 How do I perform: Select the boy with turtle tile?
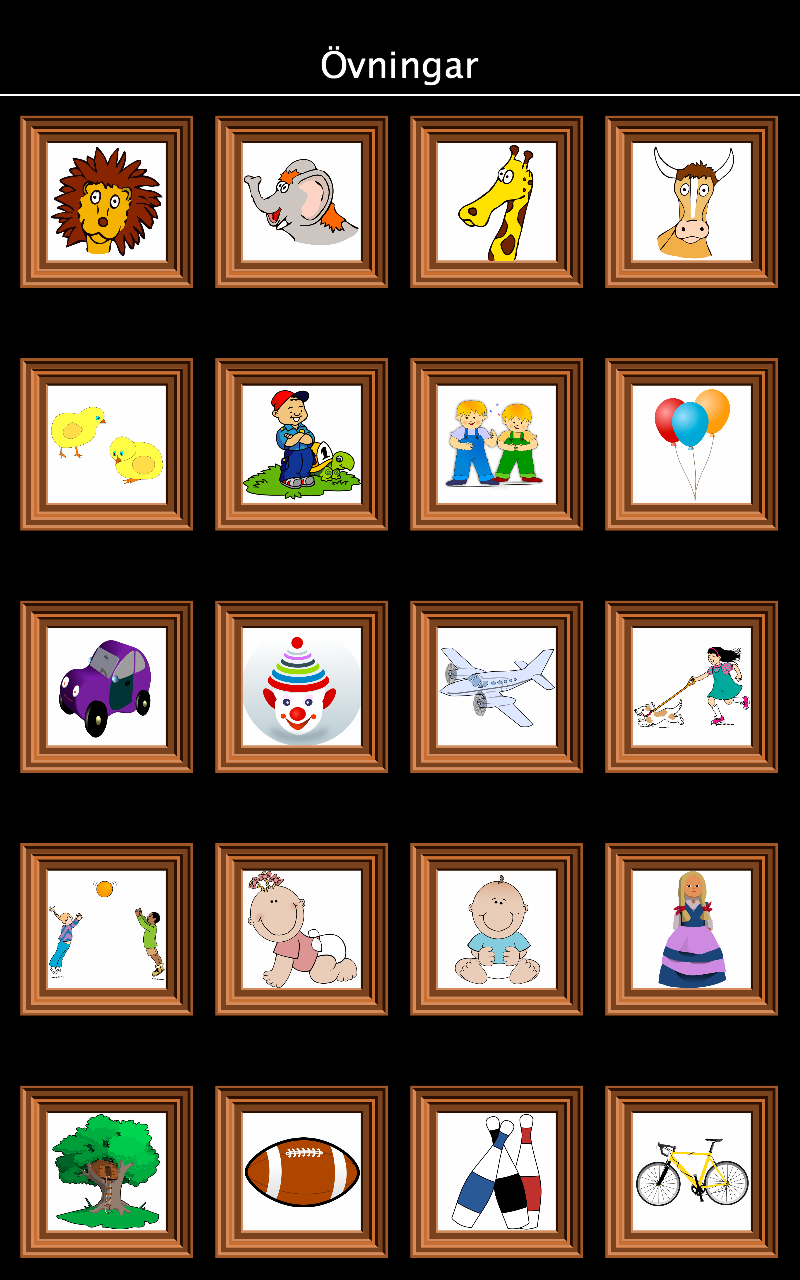[301, 444]
